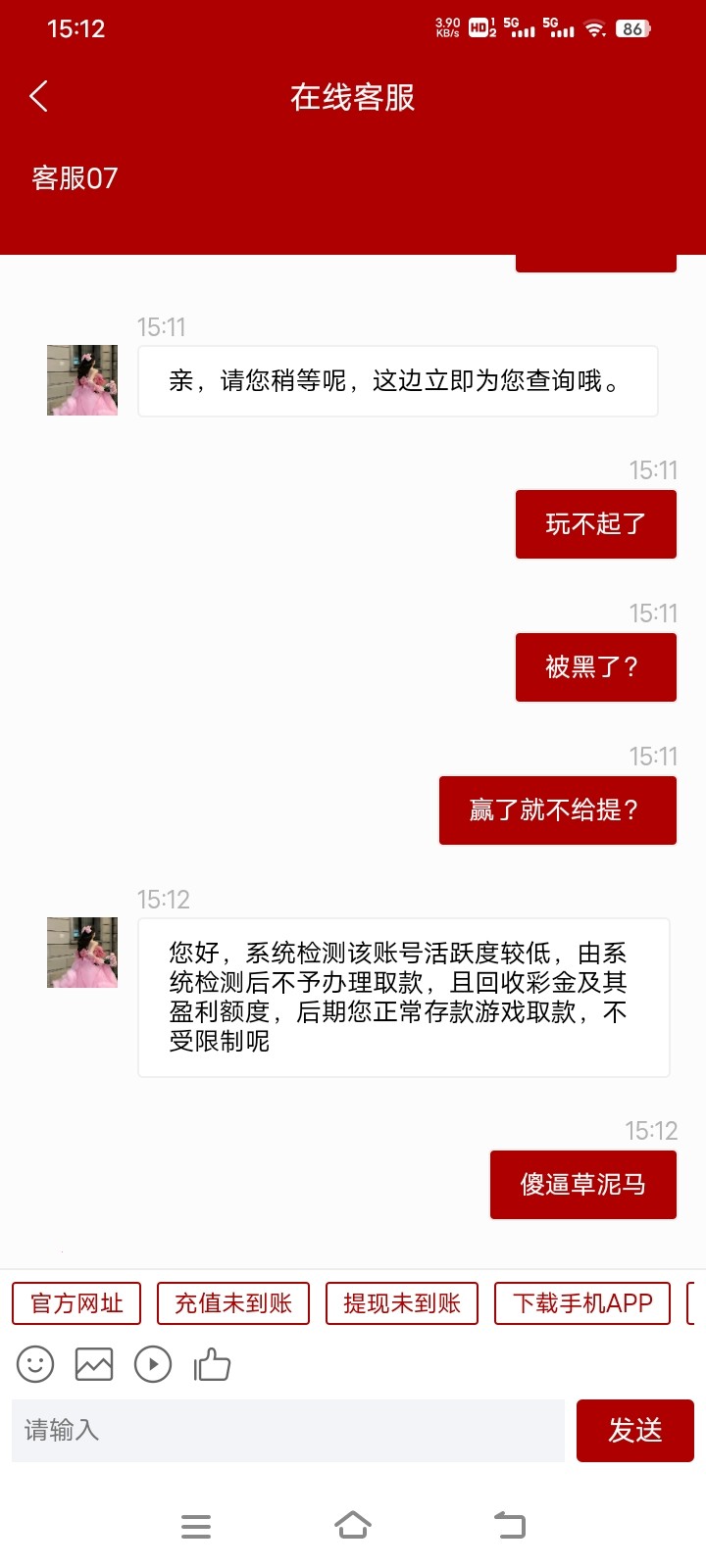Open recent apps from navigation bar

pyautogui.click(x=196, y=1526)
